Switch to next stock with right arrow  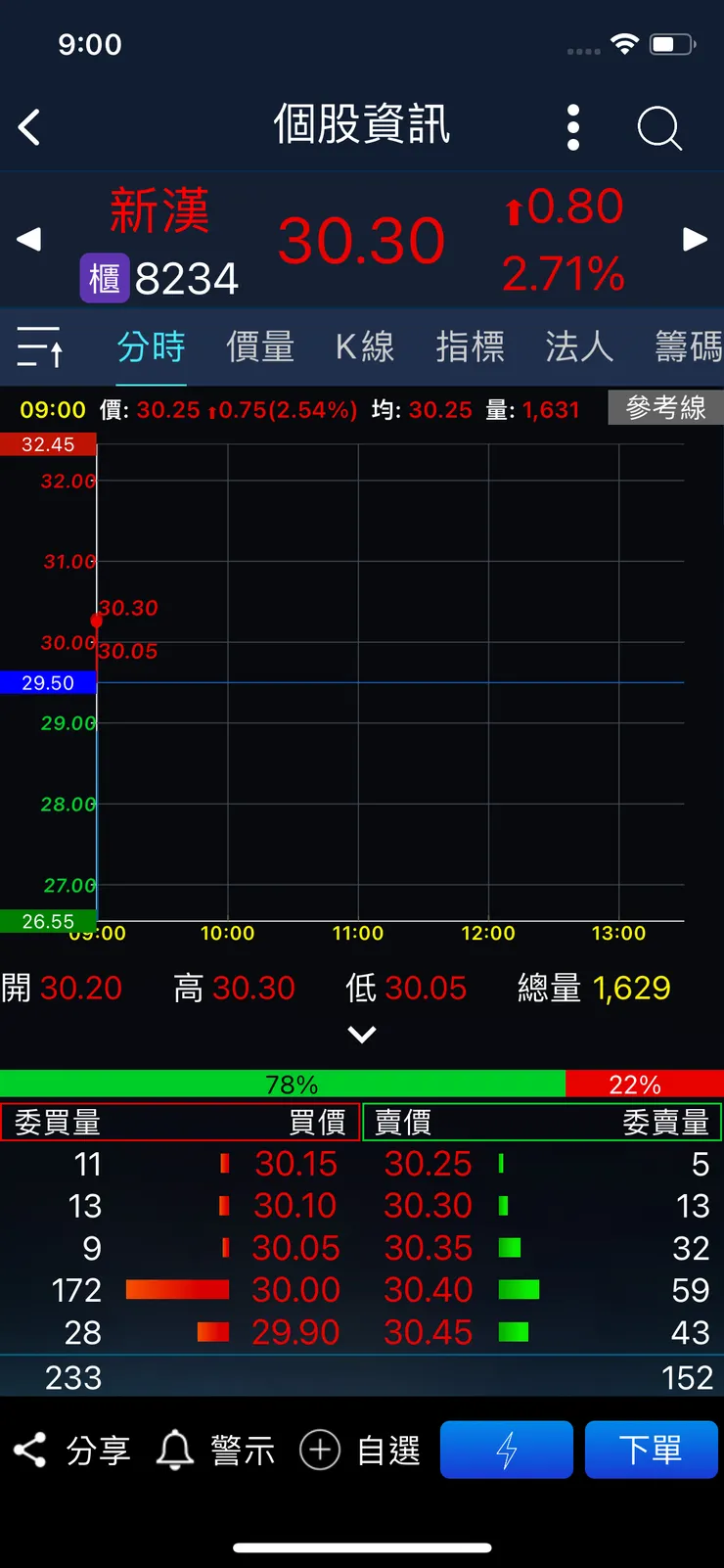point(696,240)
